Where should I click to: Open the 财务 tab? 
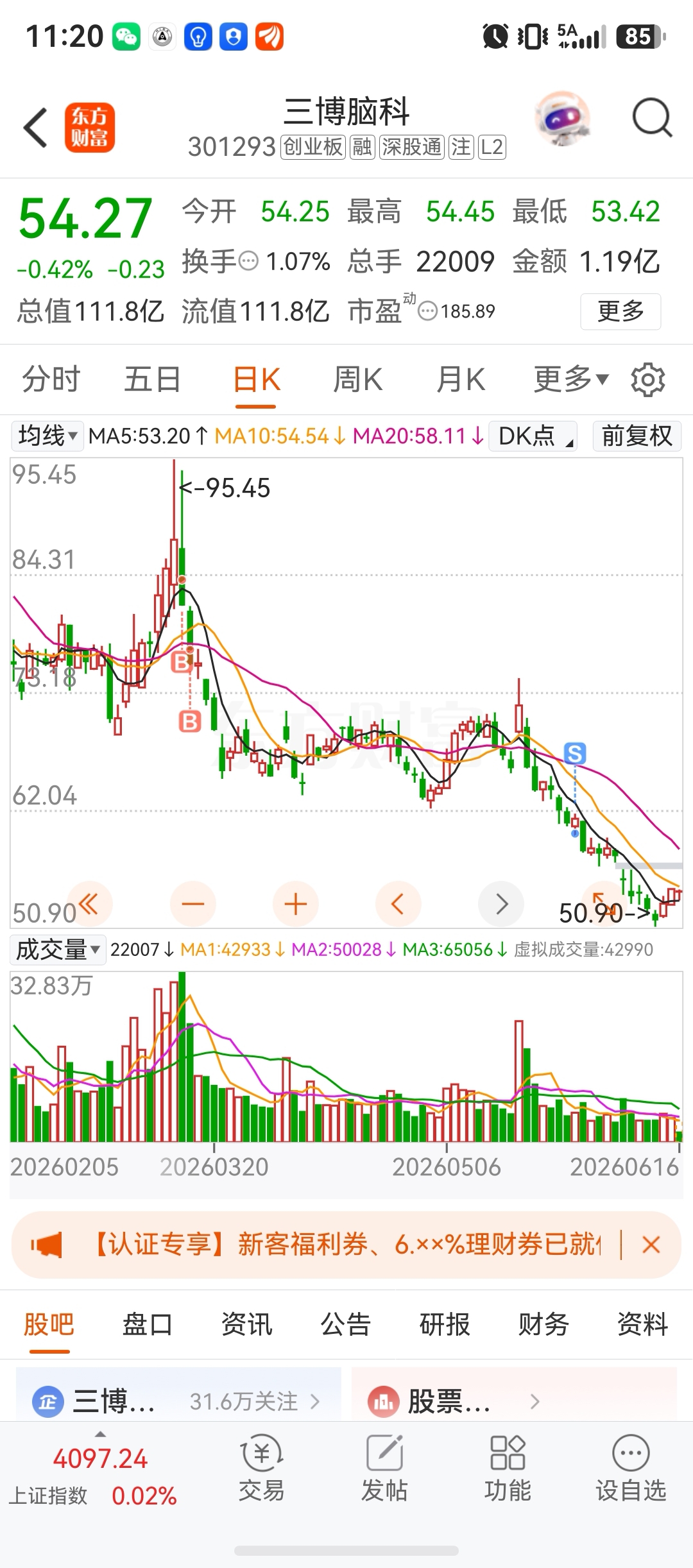pyautogui.click(x=543, y=1324)
